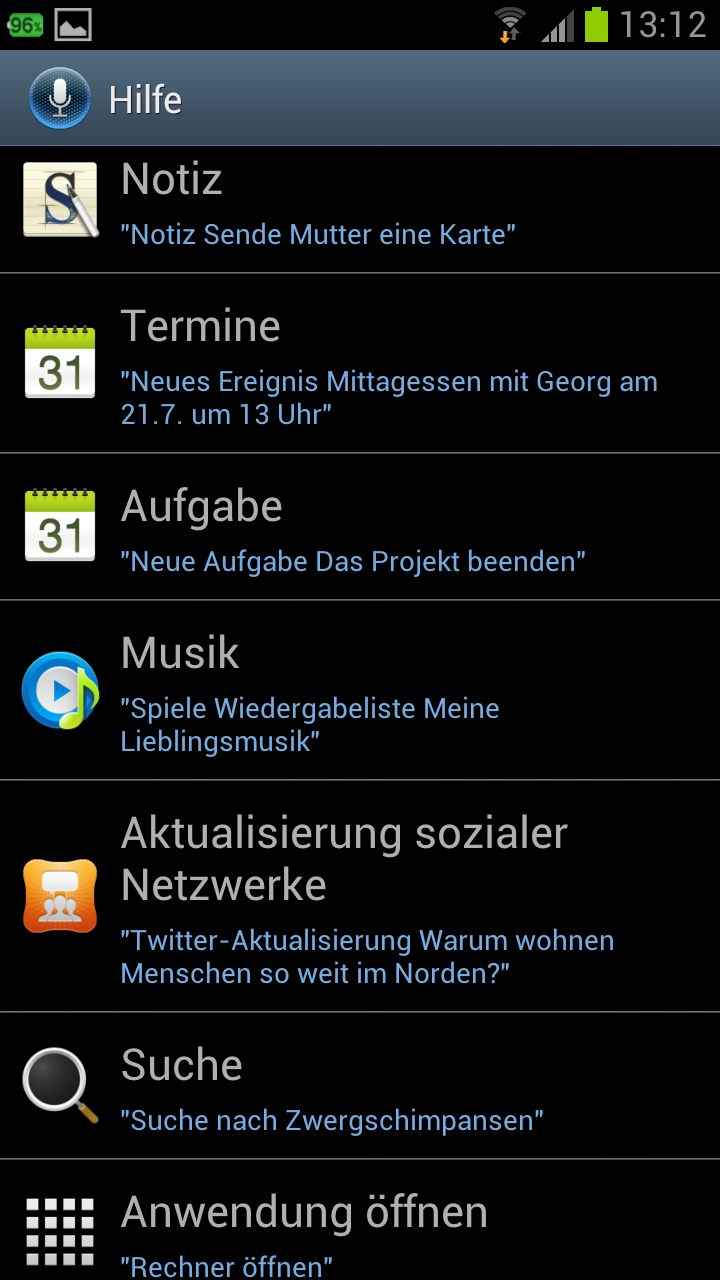
Task: Select the Suche command row
Action: (x=360, y=1086)
